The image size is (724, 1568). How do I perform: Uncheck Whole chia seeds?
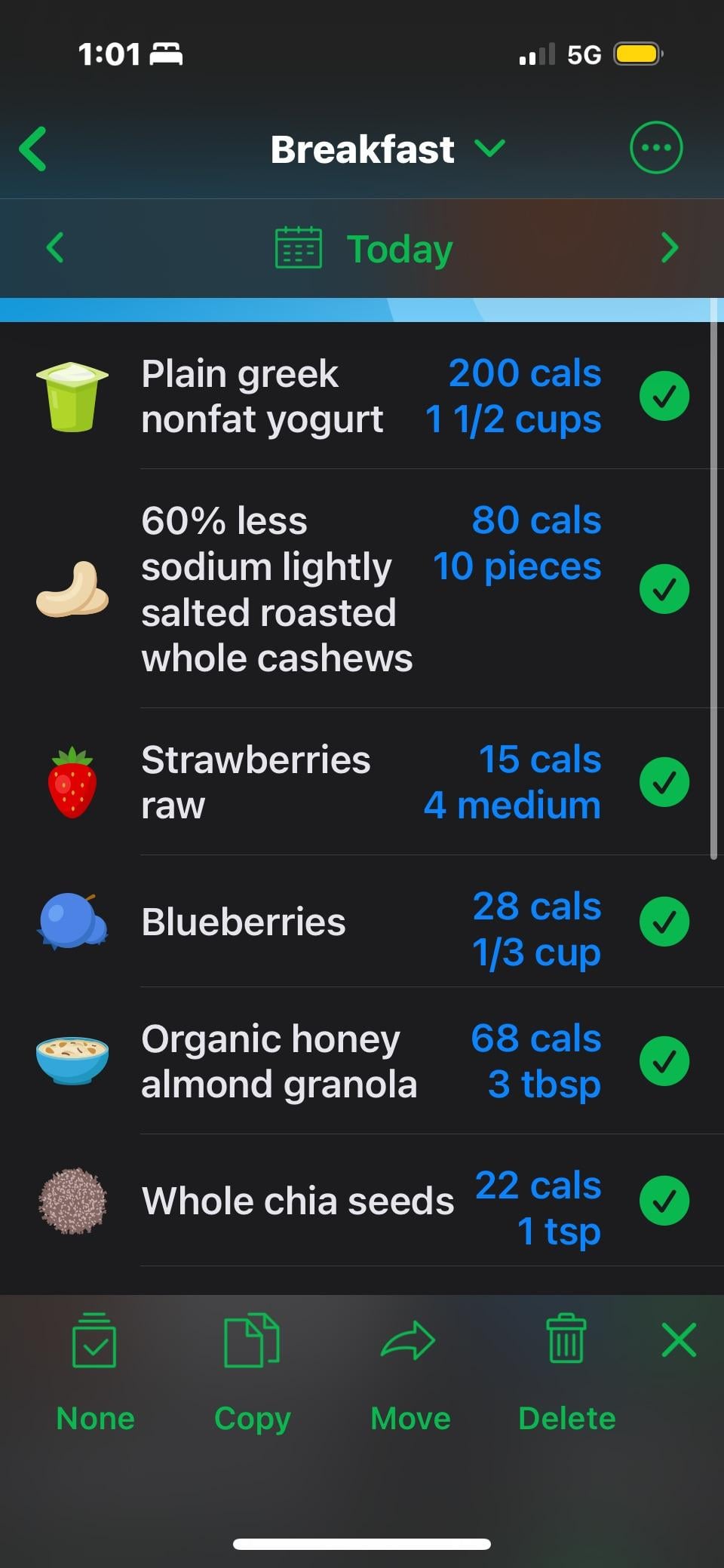point(664,1201)
